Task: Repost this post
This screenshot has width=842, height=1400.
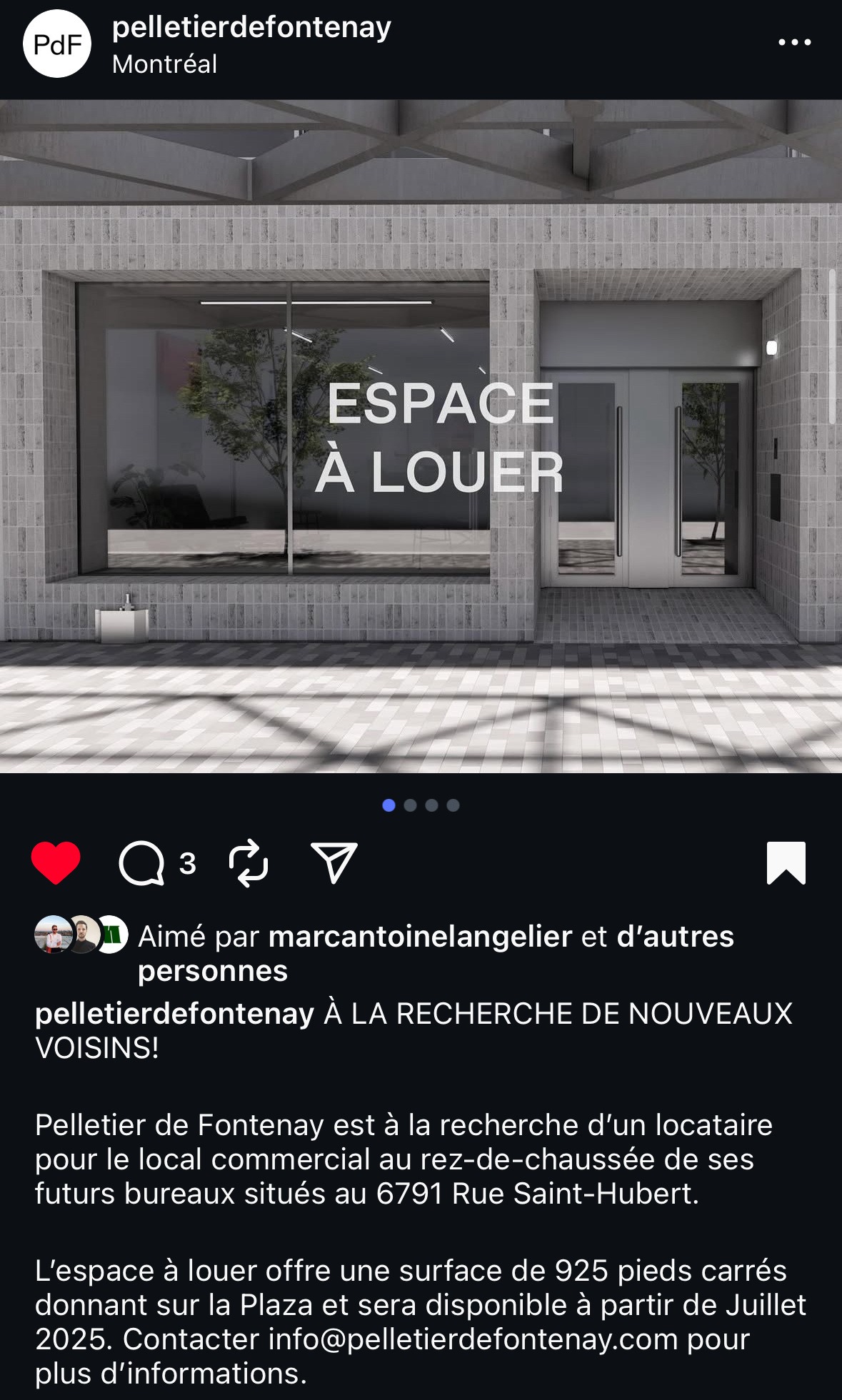Action: coord(248,863)
